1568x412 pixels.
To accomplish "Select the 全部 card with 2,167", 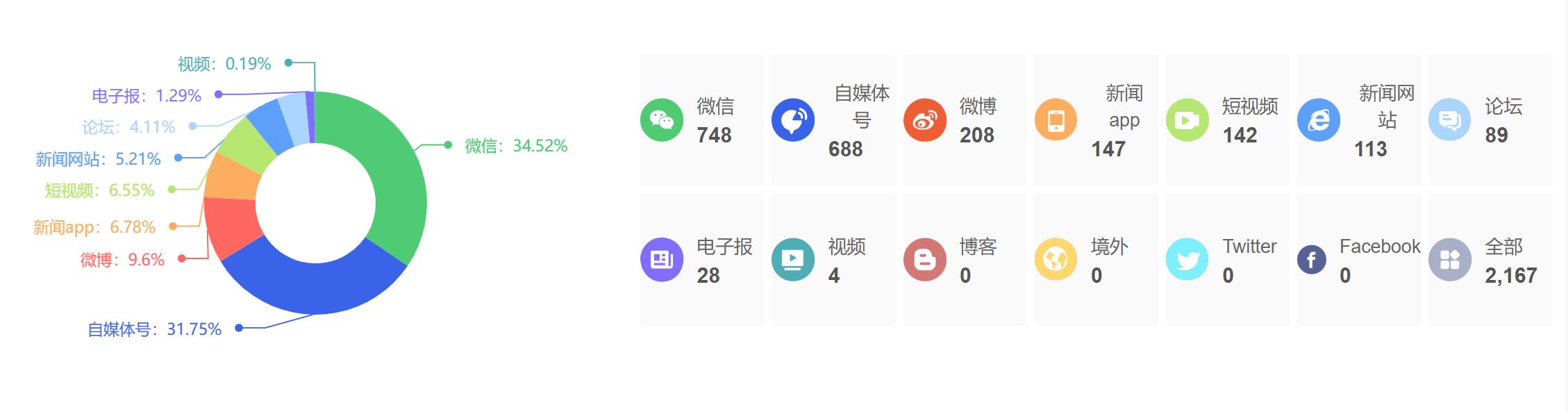I will [x=1490, y=260].
